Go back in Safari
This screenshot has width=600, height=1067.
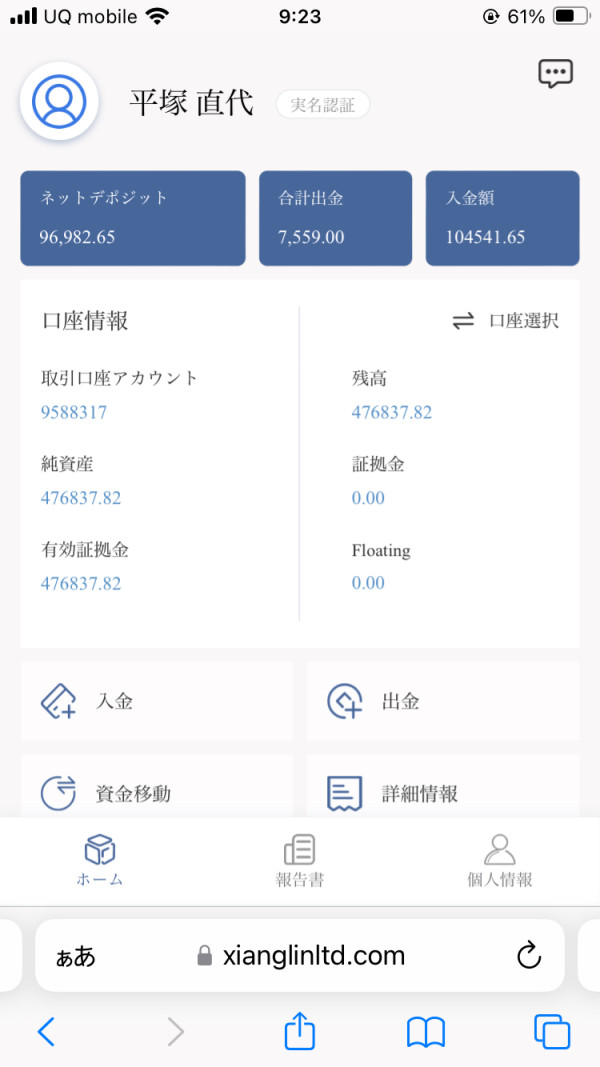[x=46, y=1032]
